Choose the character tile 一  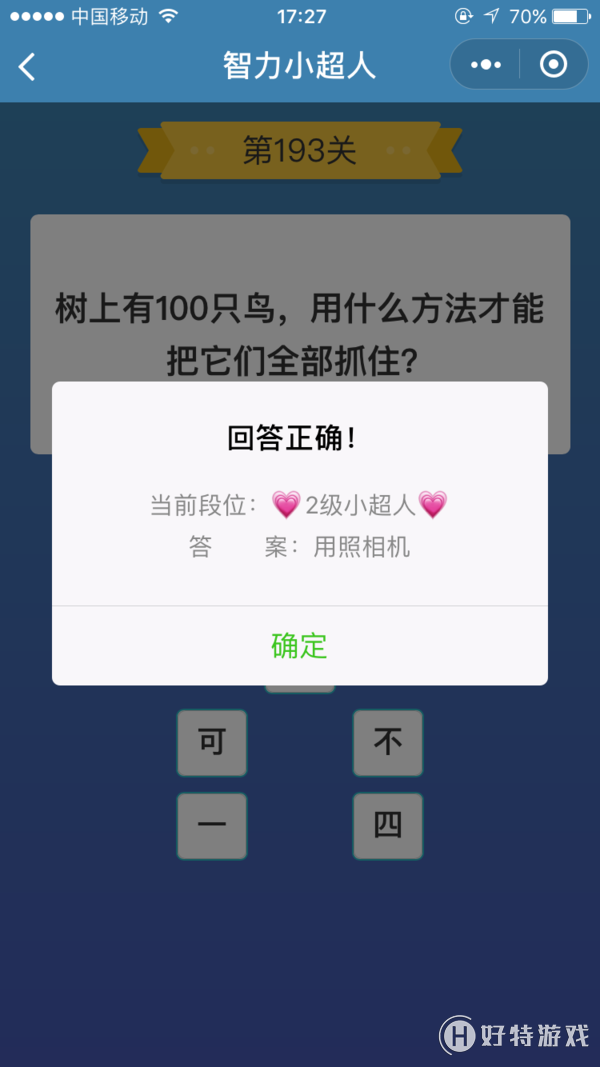click(x=212, y=826)
